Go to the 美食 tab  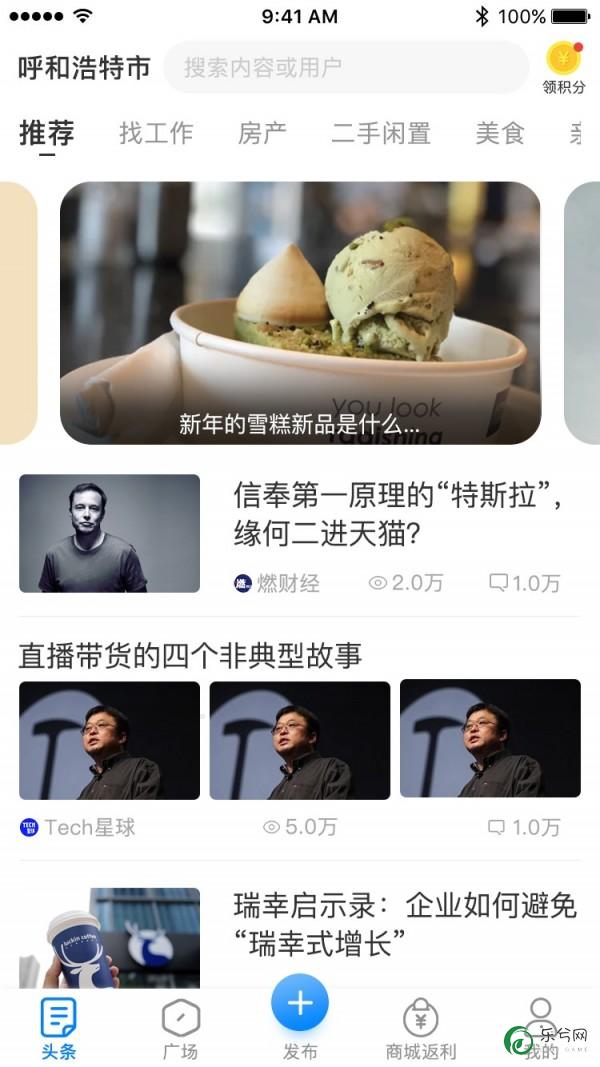pos(500,133)
